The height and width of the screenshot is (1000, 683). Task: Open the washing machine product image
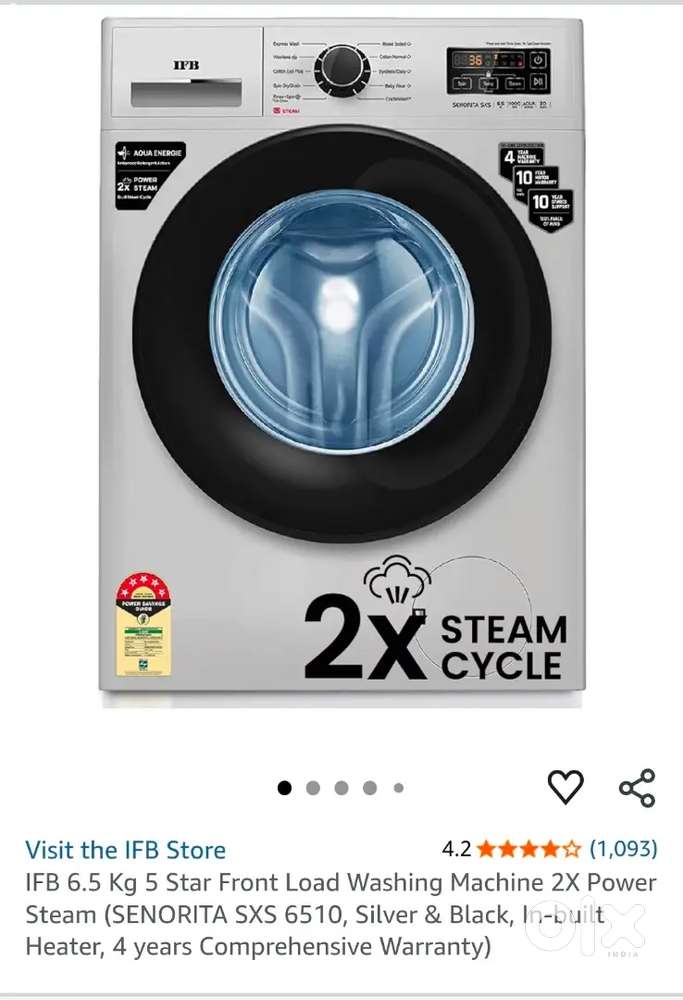click(340, 360)
